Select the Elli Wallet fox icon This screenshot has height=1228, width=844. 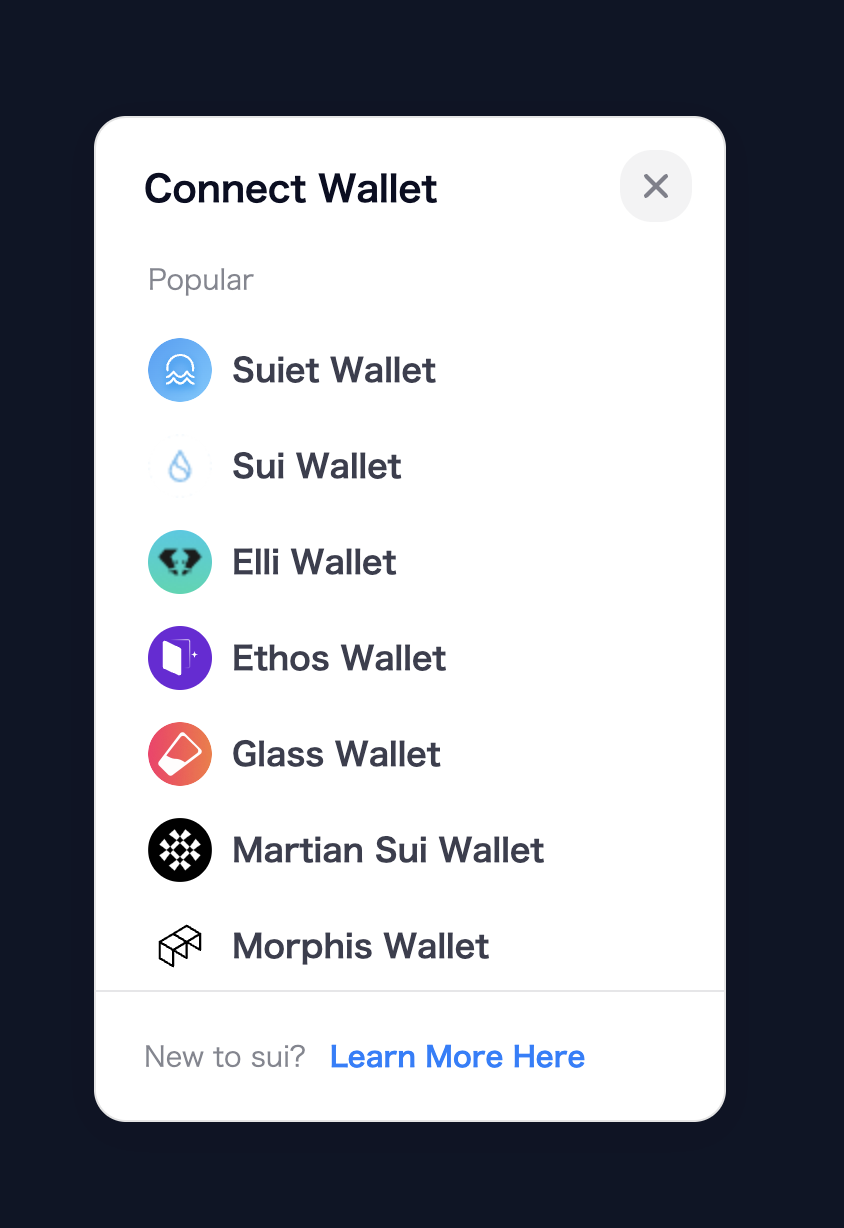click(x=180, y=562)
